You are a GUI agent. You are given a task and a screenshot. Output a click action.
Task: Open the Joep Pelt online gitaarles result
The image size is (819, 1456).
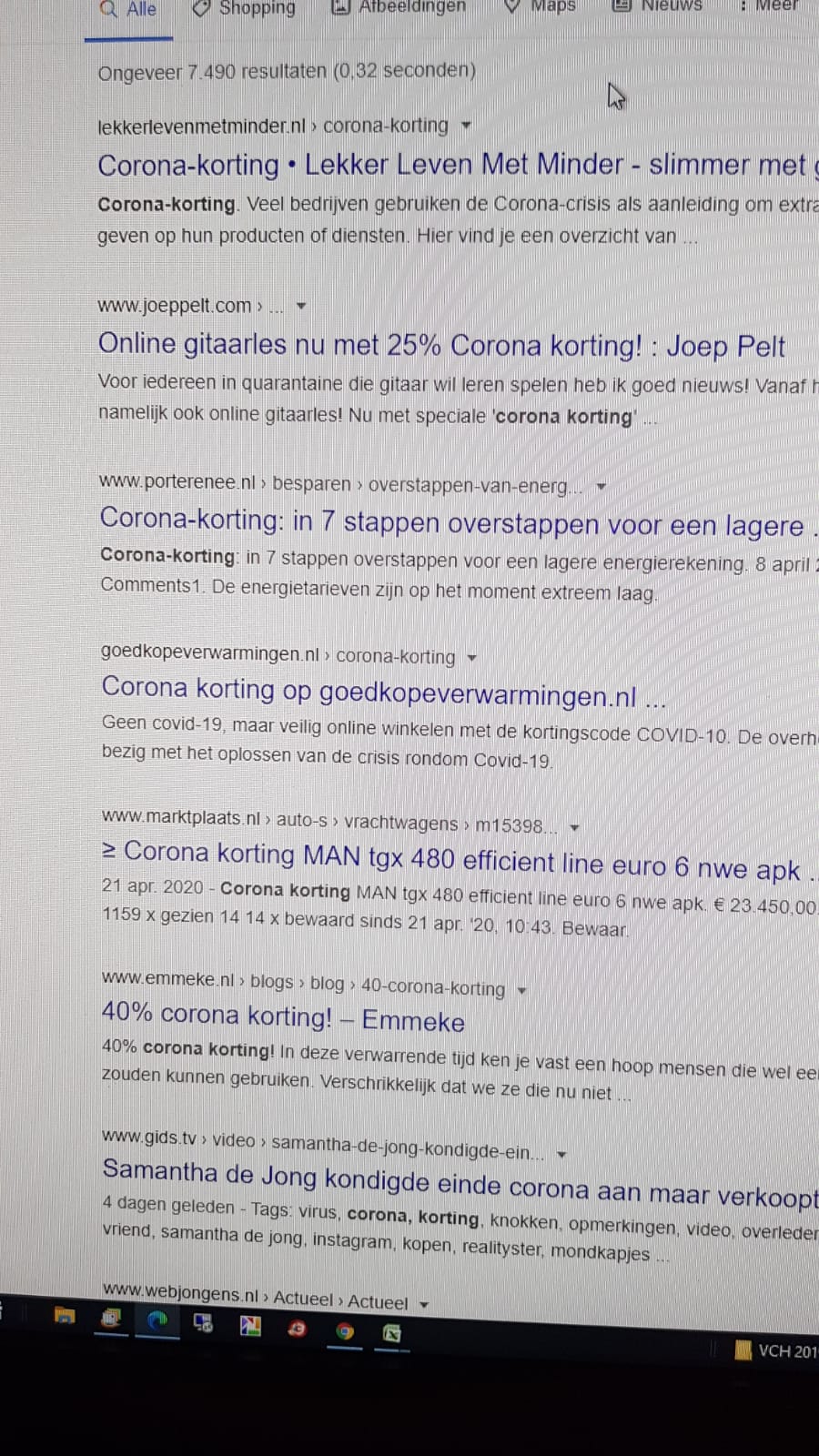441,345
